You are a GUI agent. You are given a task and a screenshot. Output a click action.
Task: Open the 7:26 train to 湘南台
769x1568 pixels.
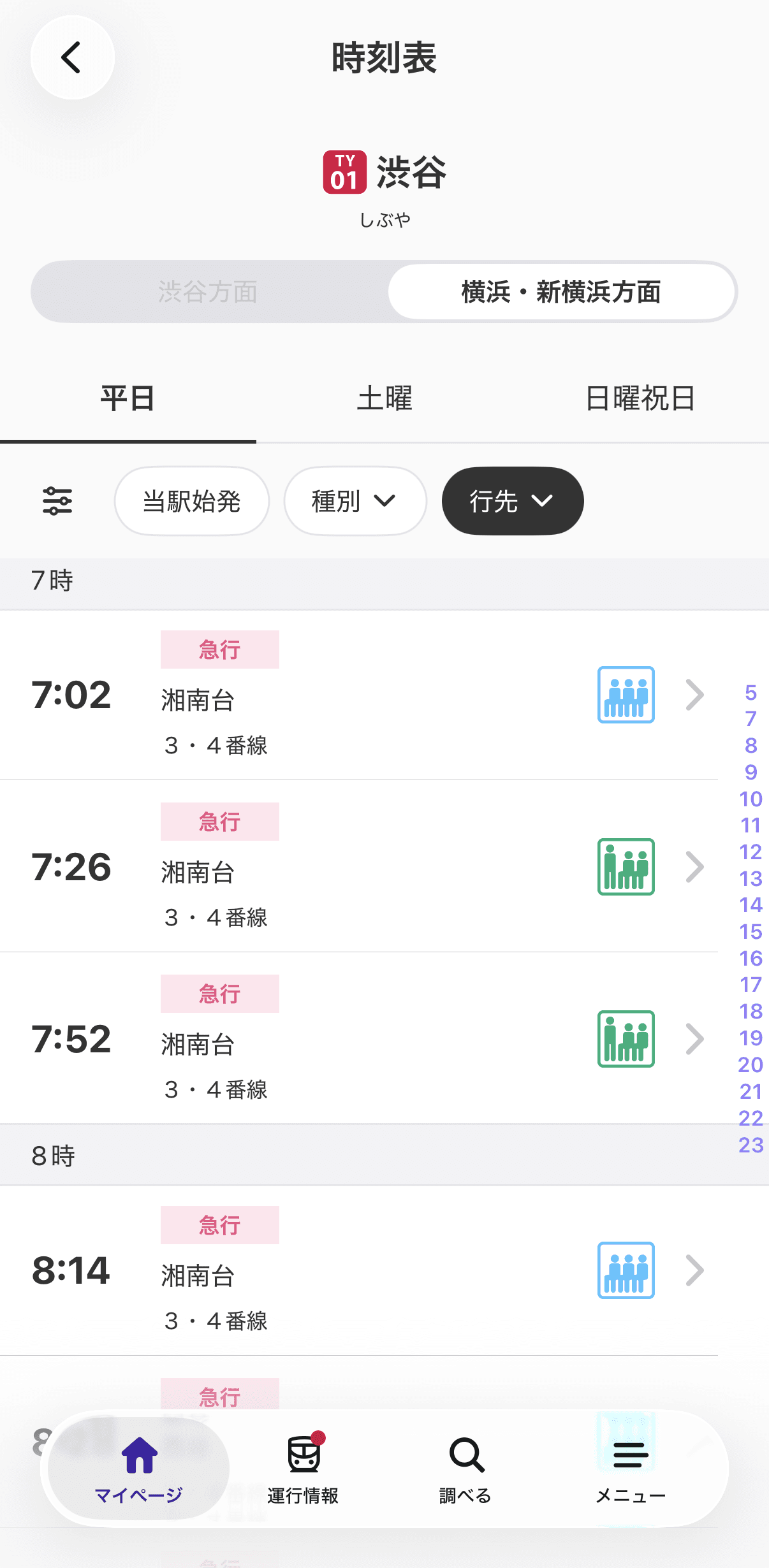(x=359, y=866)
